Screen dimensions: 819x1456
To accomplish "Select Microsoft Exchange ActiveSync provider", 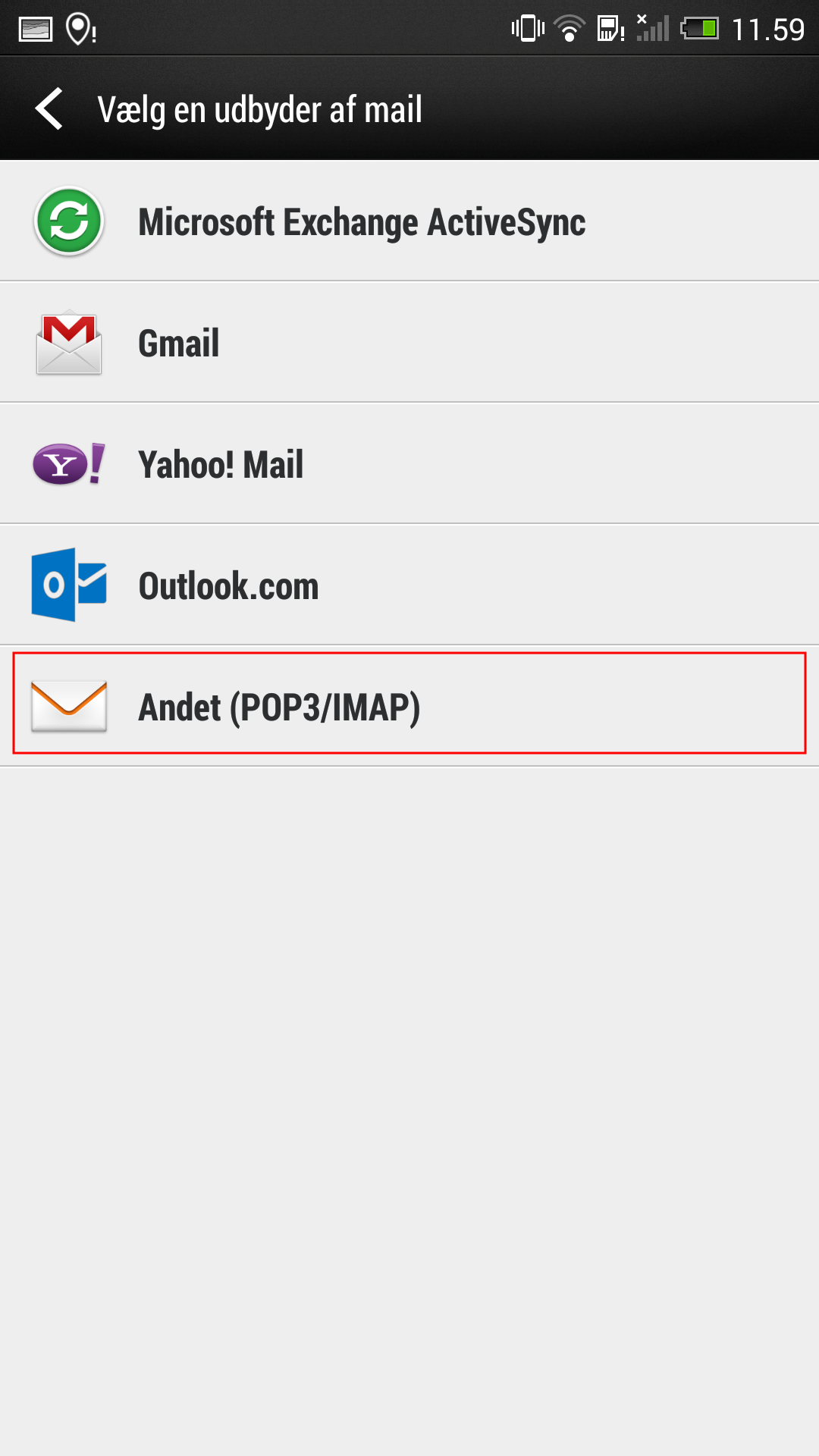I will (409, 221).
